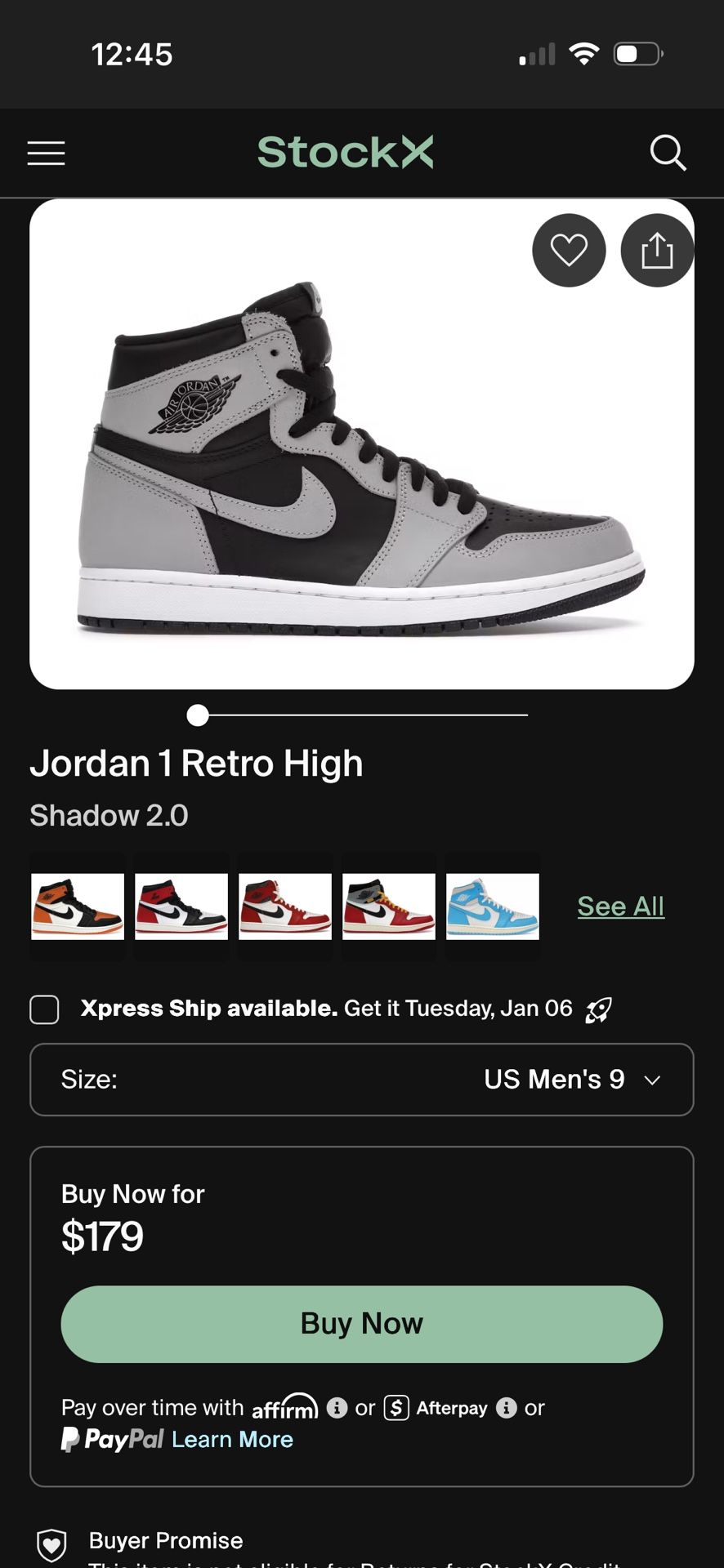Open the search icon
Image resolution: width=724 pixels, height=1568 pixels.
tap(668, 153)
